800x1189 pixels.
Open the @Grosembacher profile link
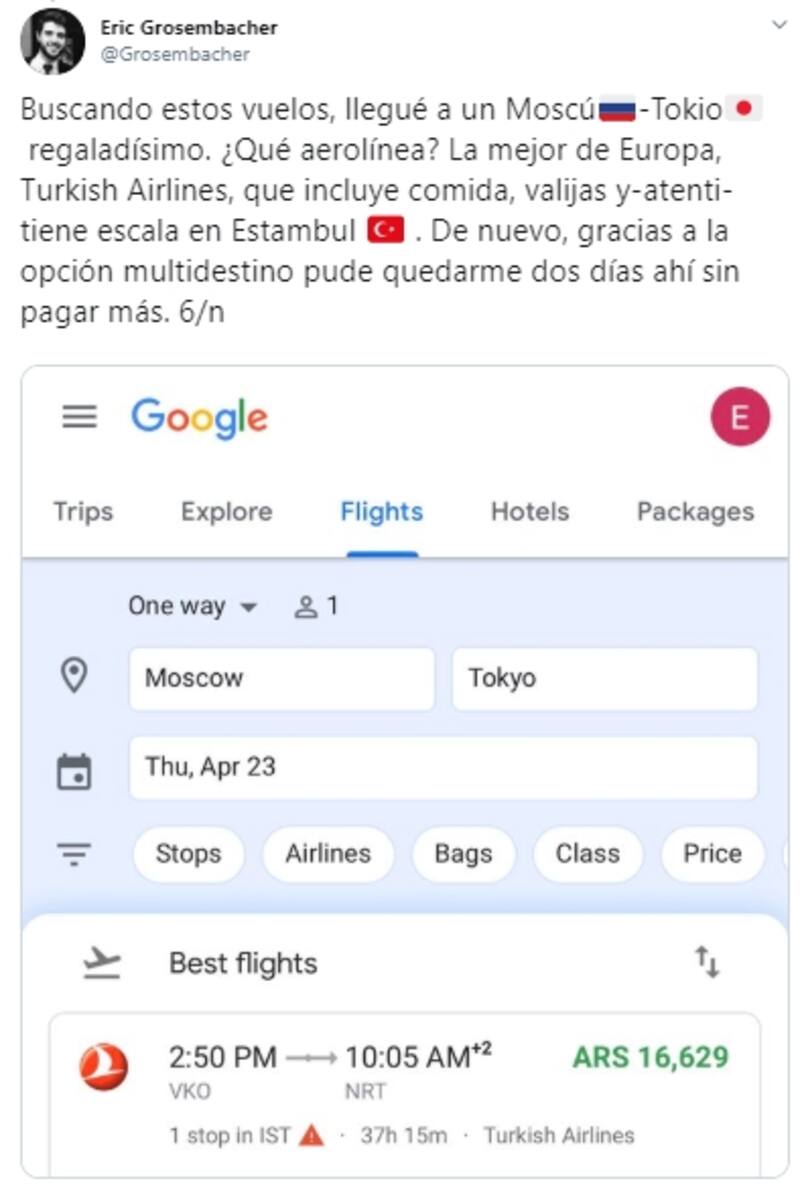pos(174,54)
